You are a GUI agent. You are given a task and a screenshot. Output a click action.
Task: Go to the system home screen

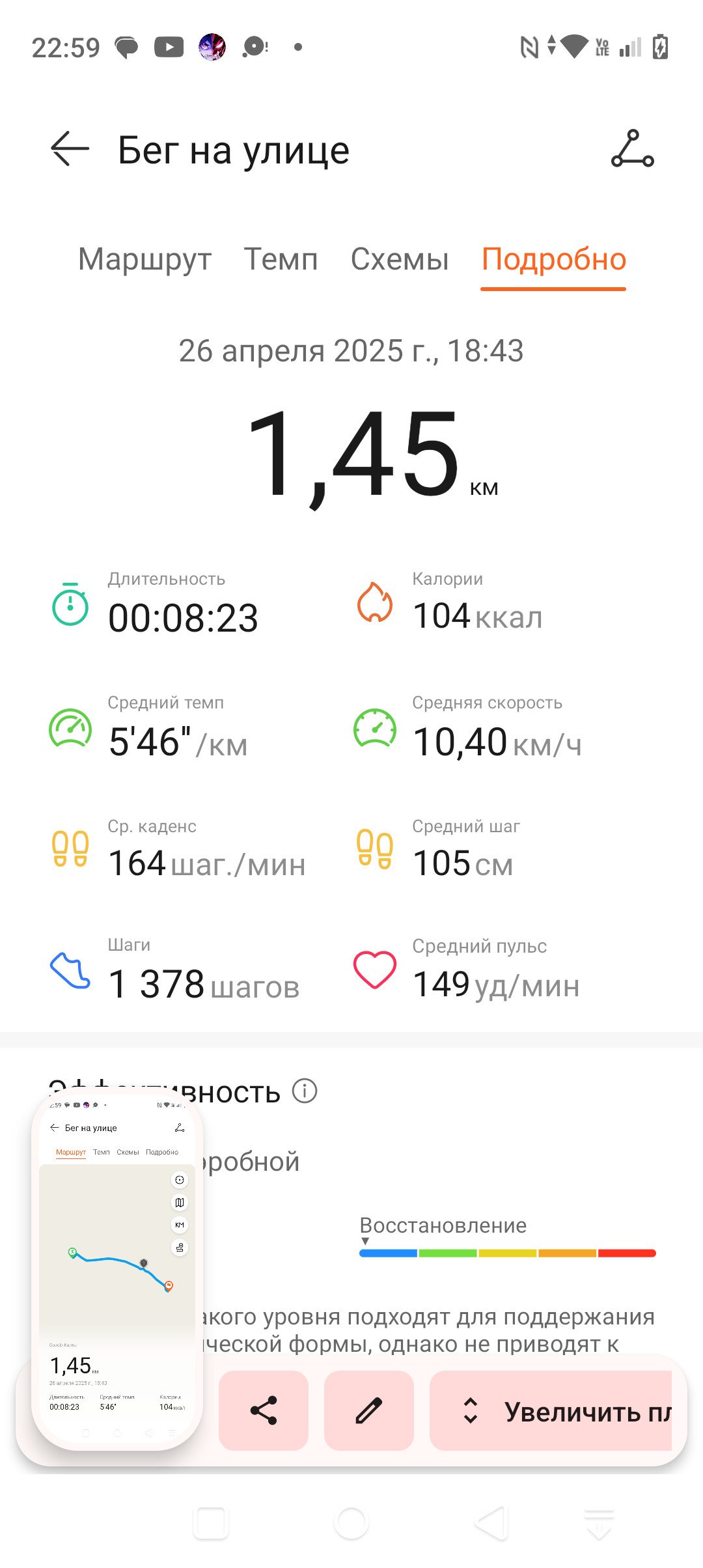(351, 1524)
